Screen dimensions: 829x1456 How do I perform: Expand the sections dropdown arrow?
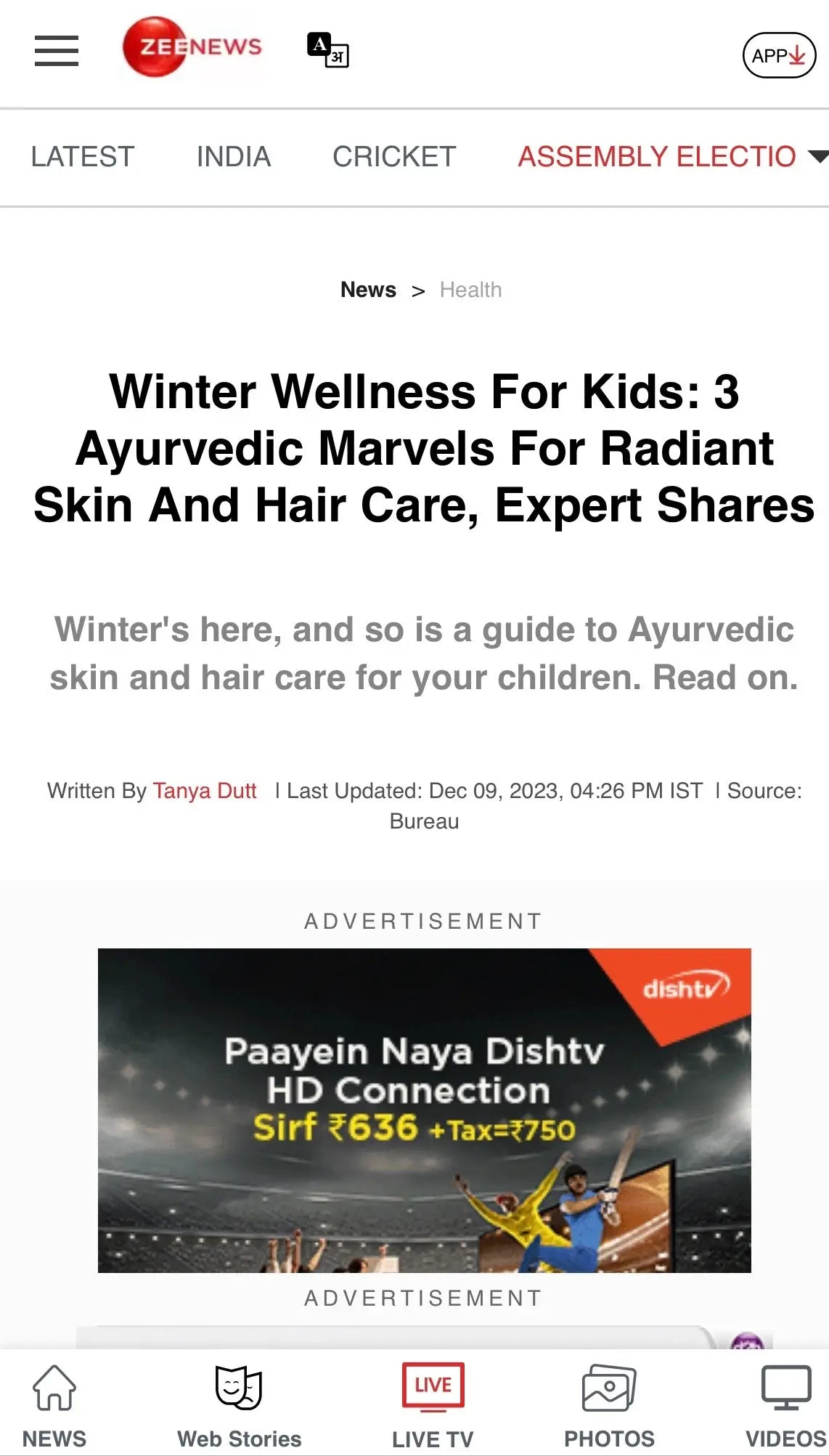(x=817, y=156)
